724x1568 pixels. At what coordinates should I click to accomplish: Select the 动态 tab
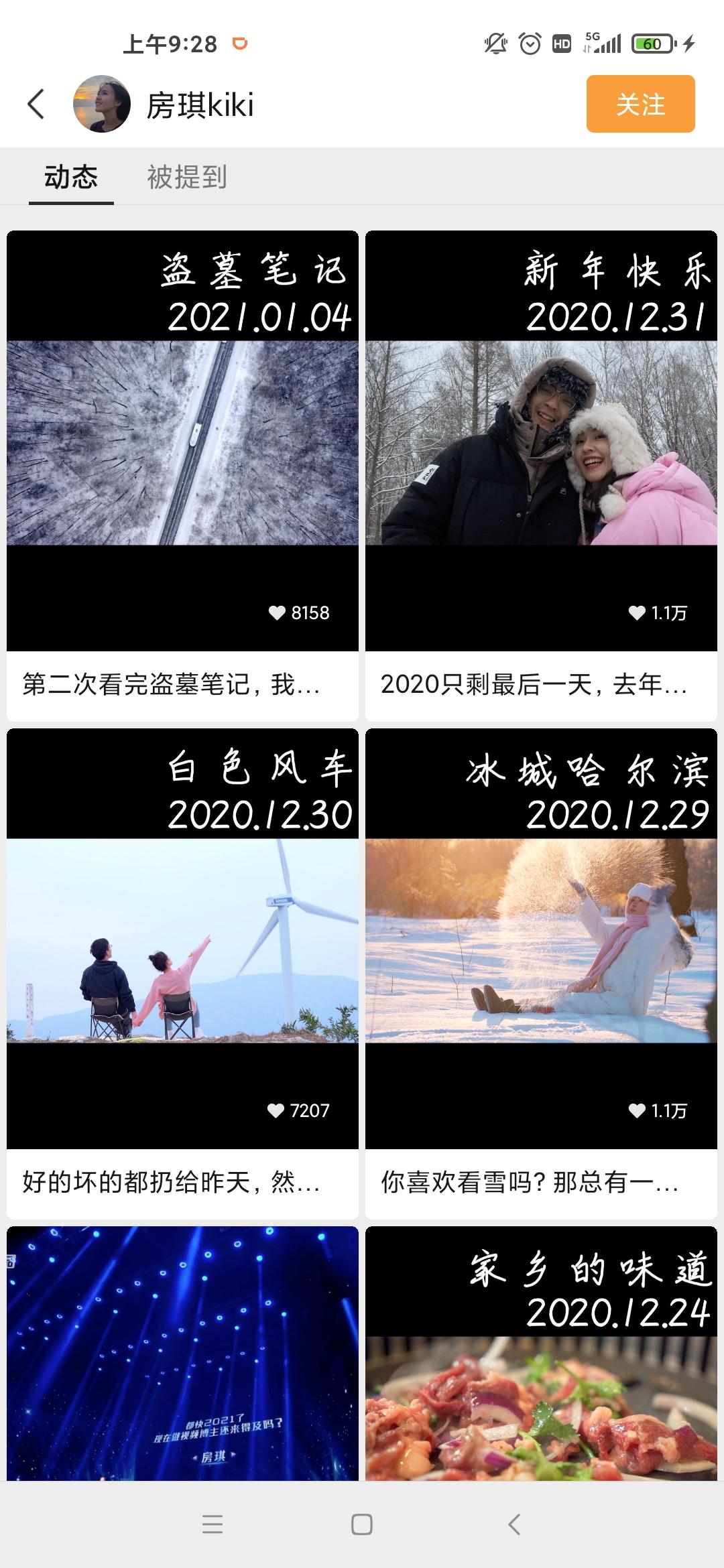[71, 177]
